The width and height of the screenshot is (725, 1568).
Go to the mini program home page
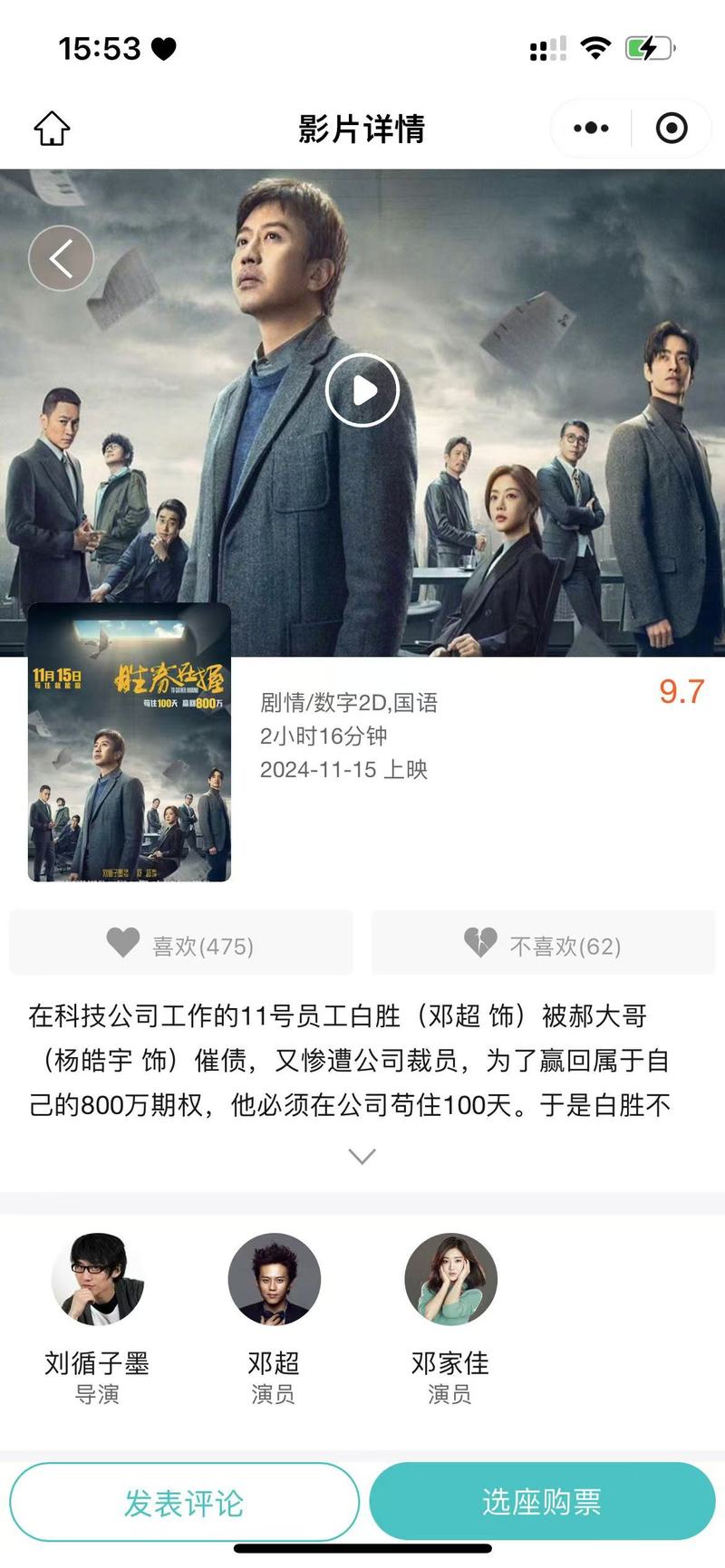(x=52, y=129)
